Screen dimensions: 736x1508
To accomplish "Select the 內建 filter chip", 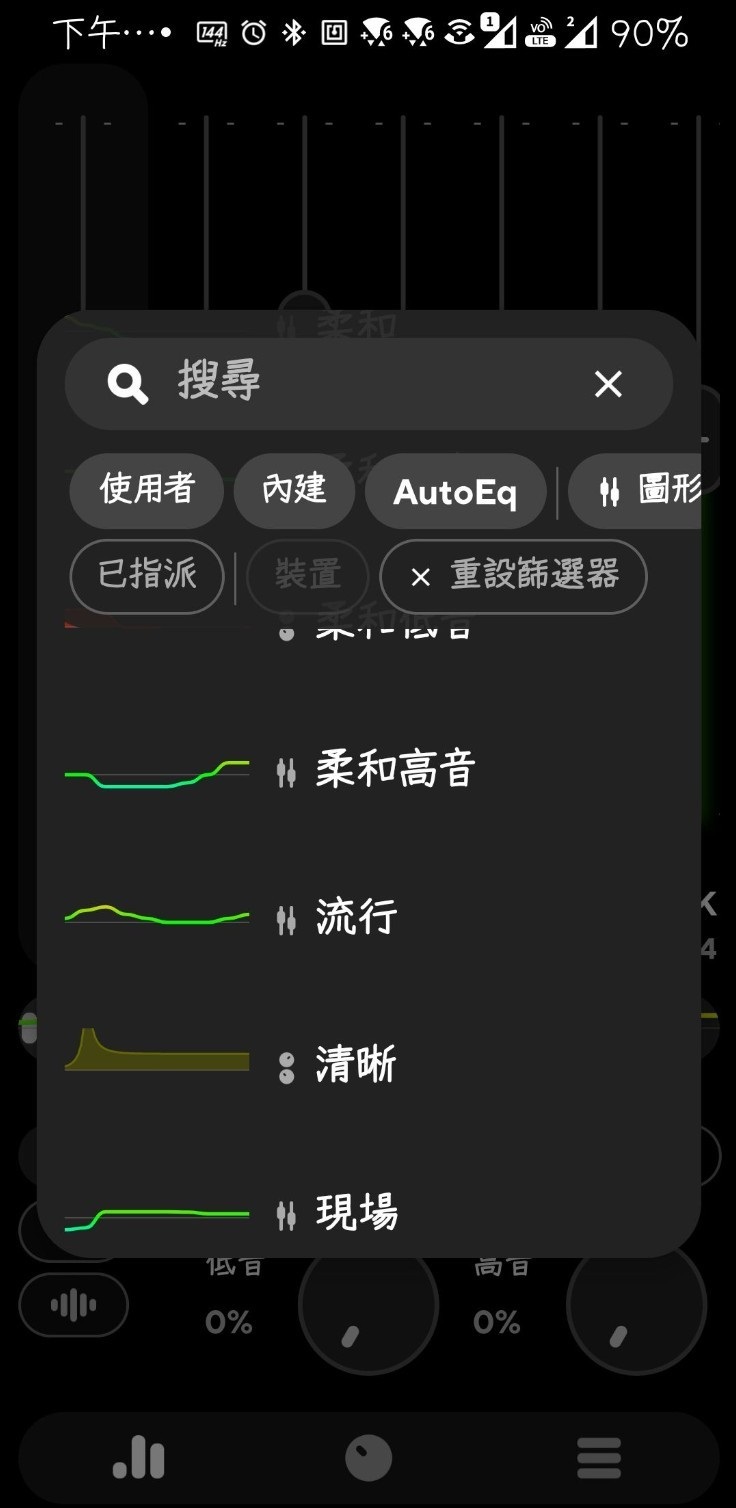I will 294,490.
